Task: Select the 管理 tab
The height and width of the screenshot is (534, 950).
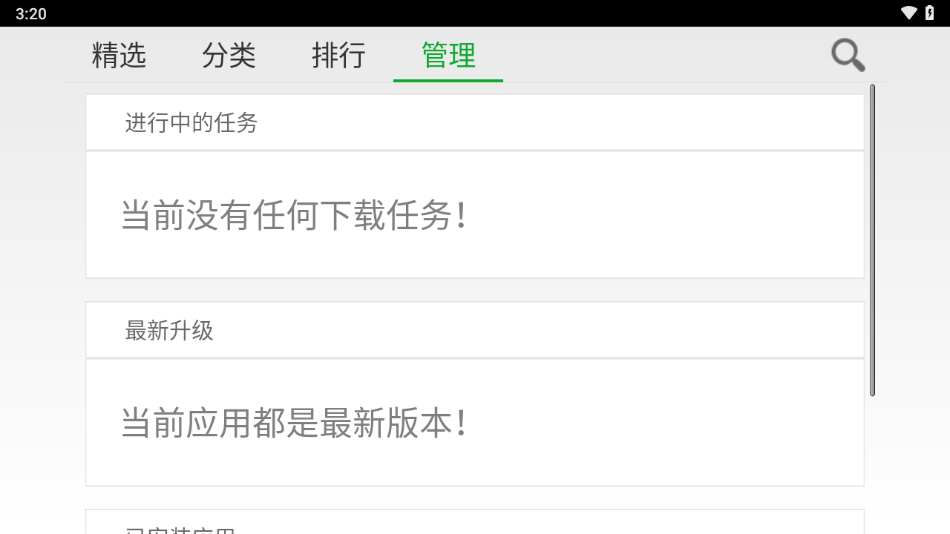Action: (x=448, y=55)
